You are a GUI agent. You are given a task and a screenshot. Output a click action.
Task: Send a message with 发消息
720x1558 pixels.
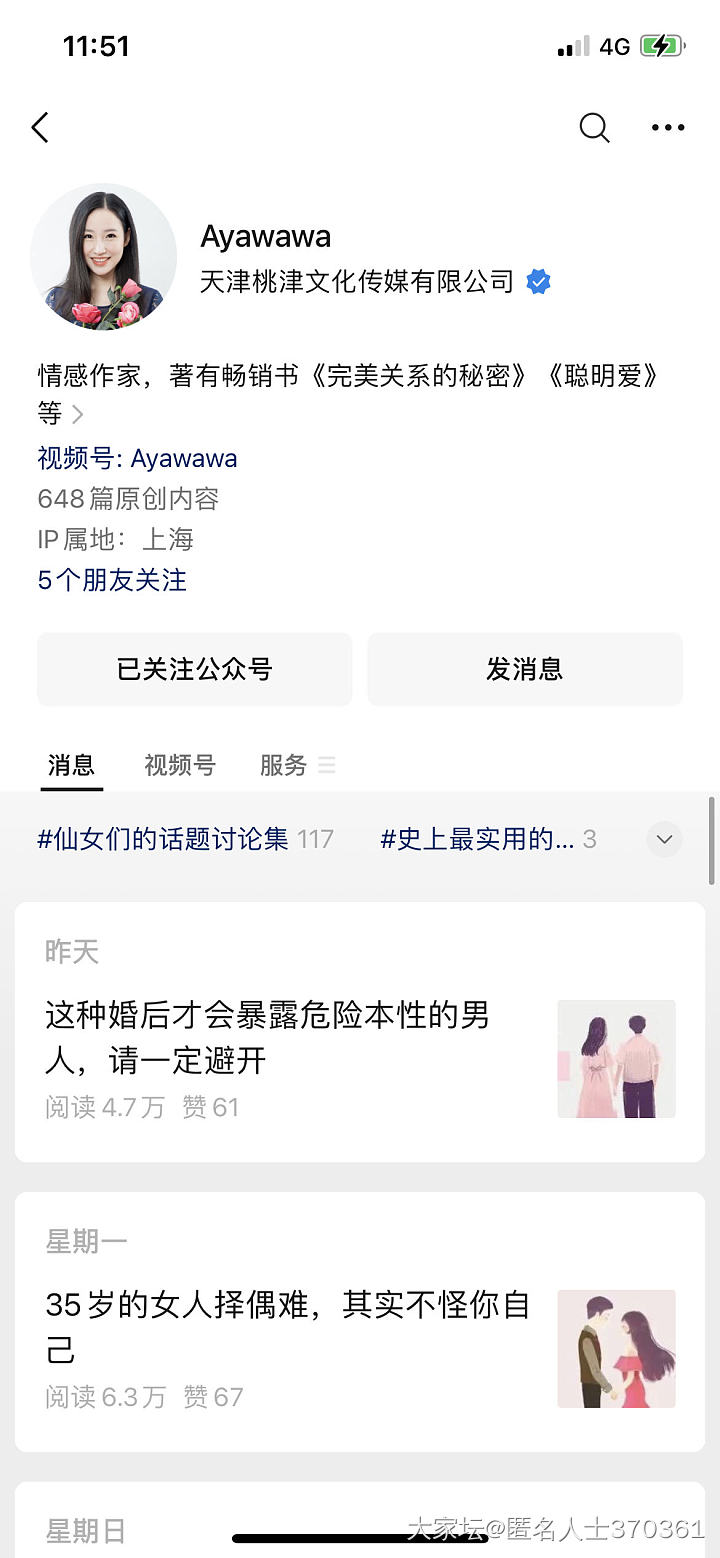click(x=524, y=669)
